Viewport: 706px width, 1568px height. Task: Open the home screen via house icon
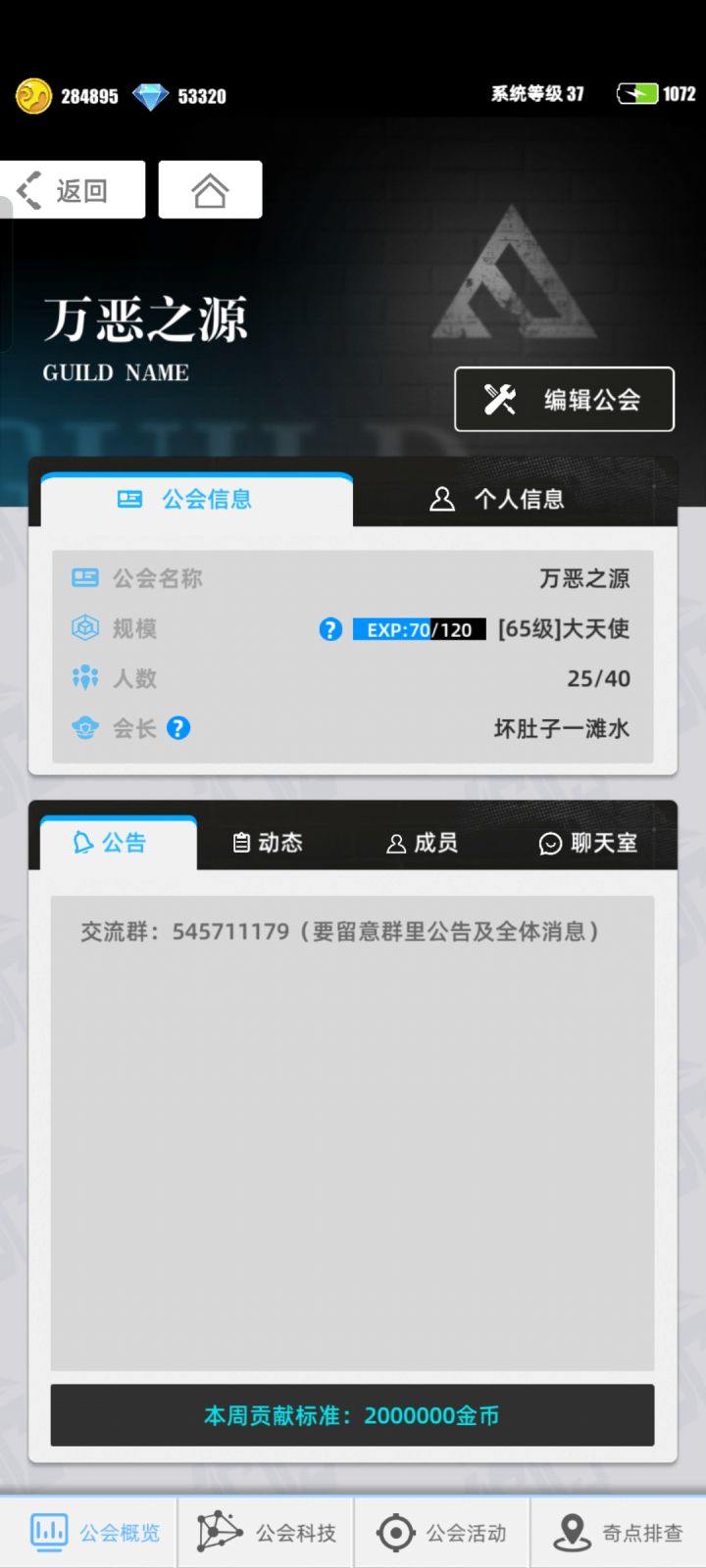click(x=210, y=189)
